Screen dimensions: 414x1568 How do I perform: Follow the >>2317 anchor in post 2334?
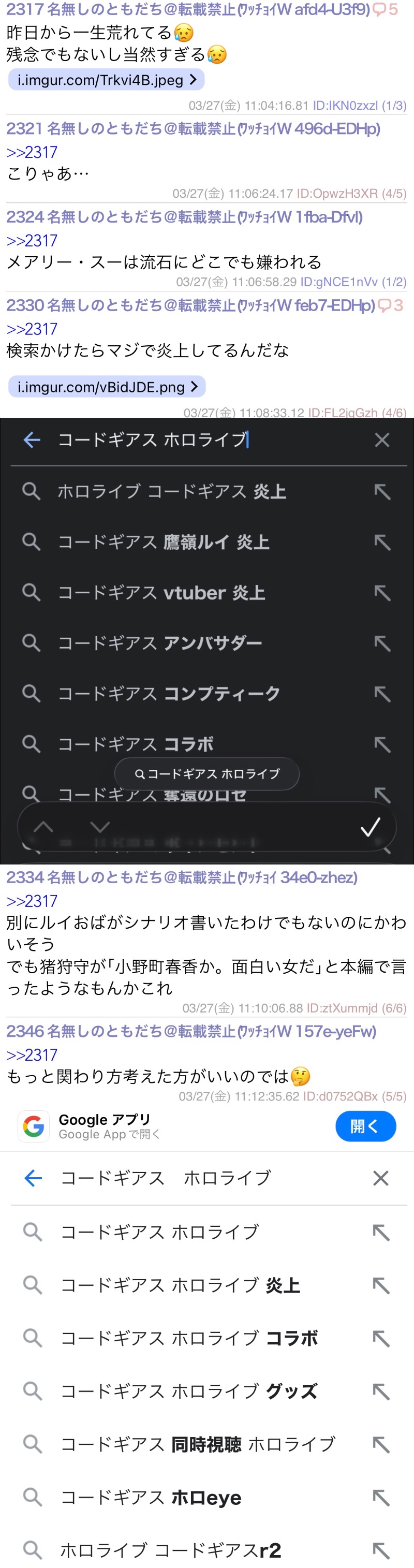pos(32,901)
